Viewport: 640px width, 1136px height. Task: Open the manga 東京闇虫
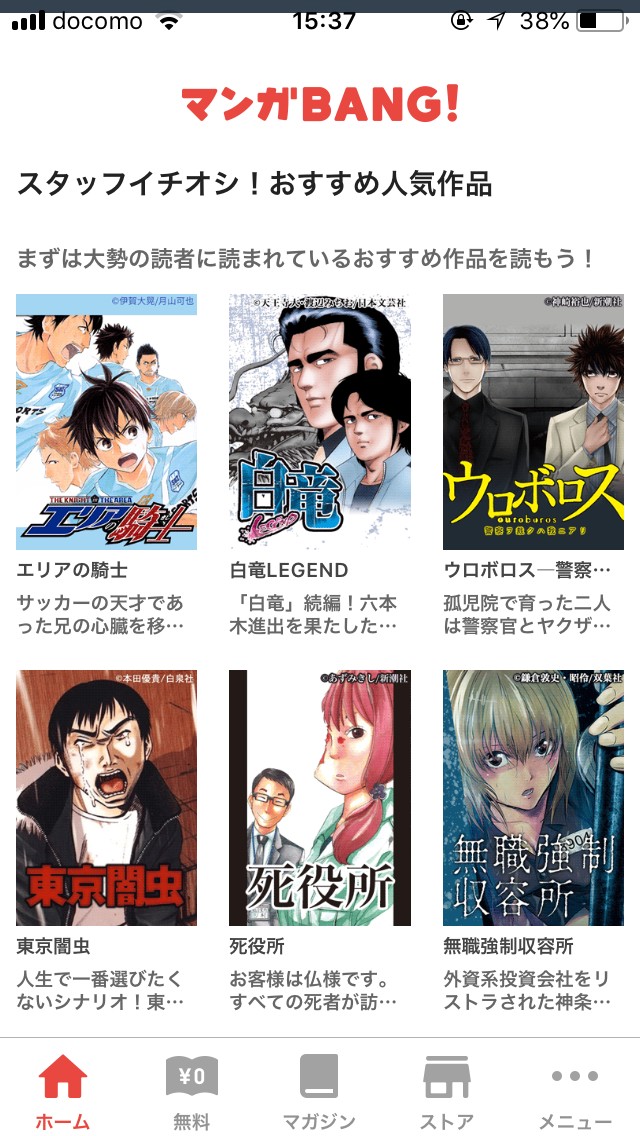point(106,798)
